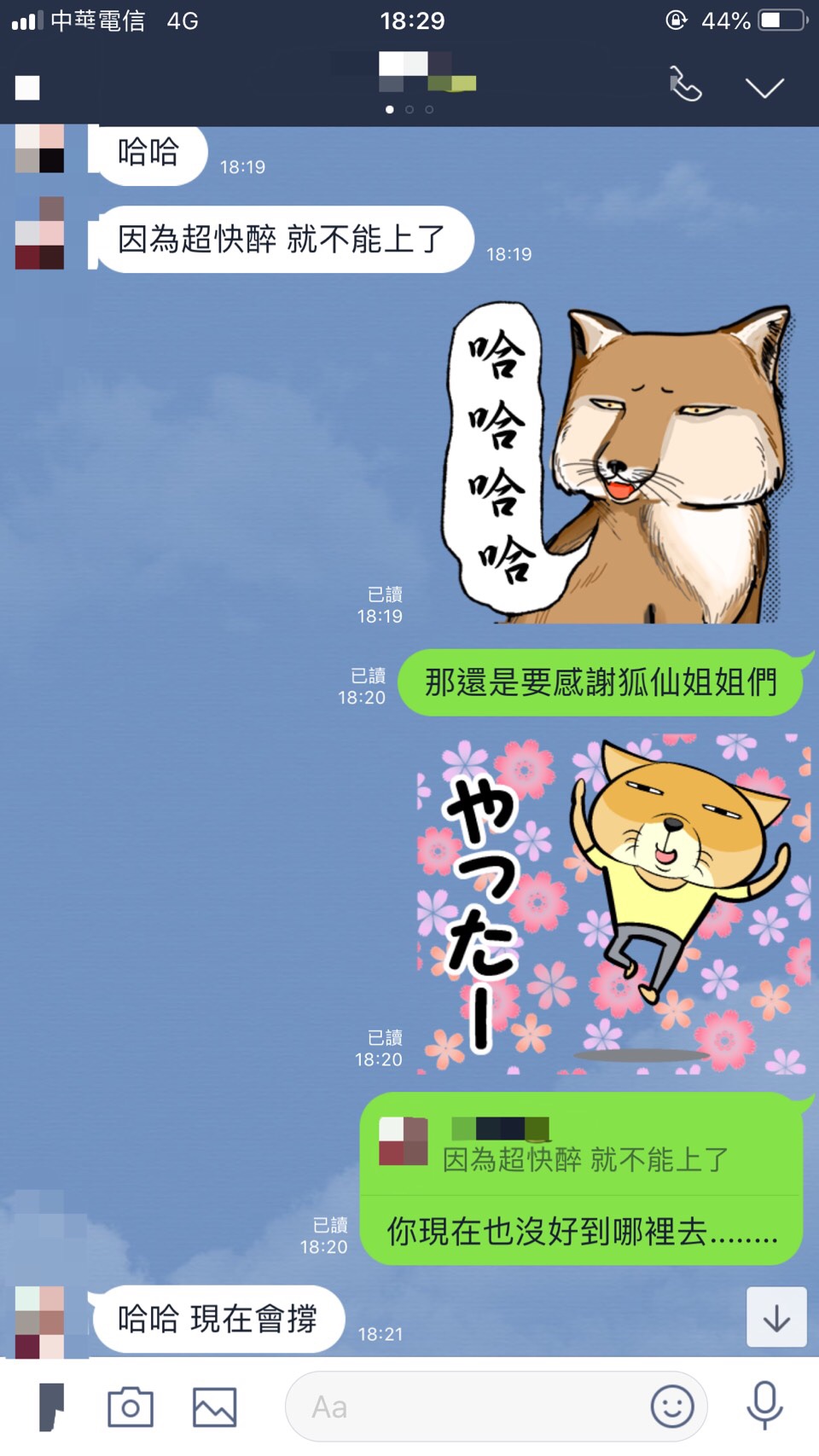Go back to the chat list
This screenshot has width=819, height=1456.
27,88
